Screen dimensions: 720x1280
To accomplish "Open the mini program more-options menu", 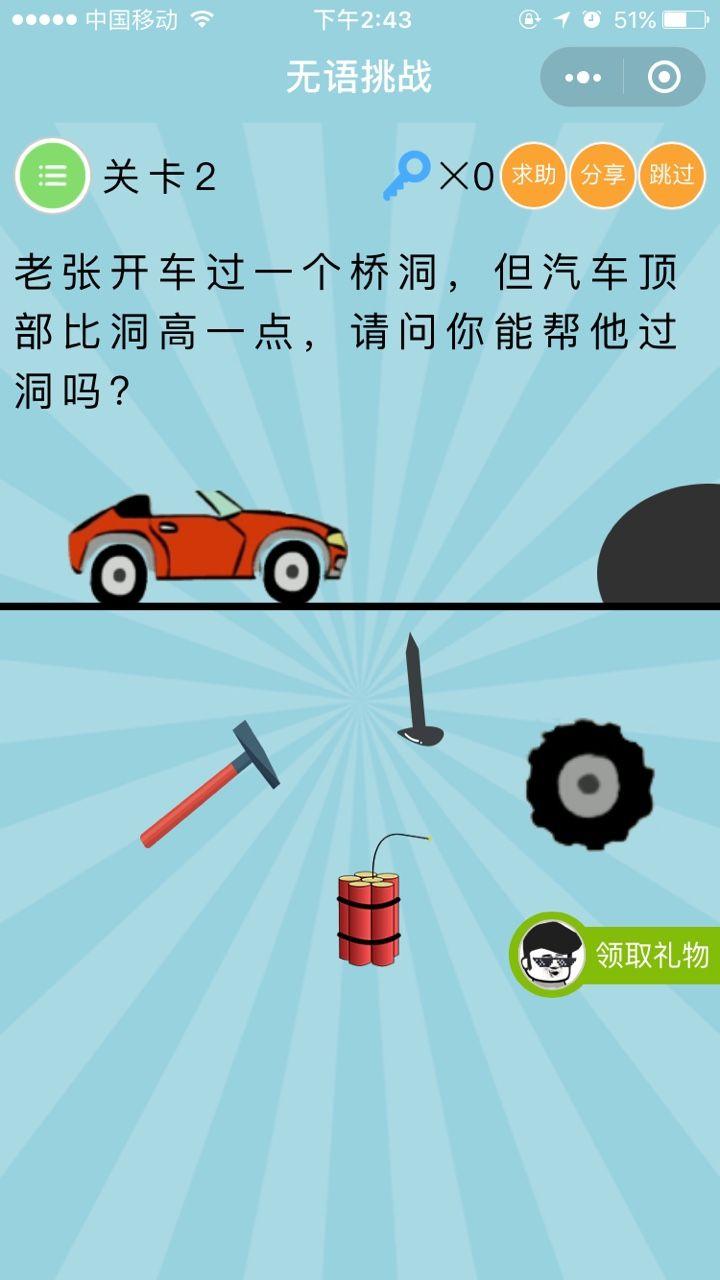I will (583, 77).
